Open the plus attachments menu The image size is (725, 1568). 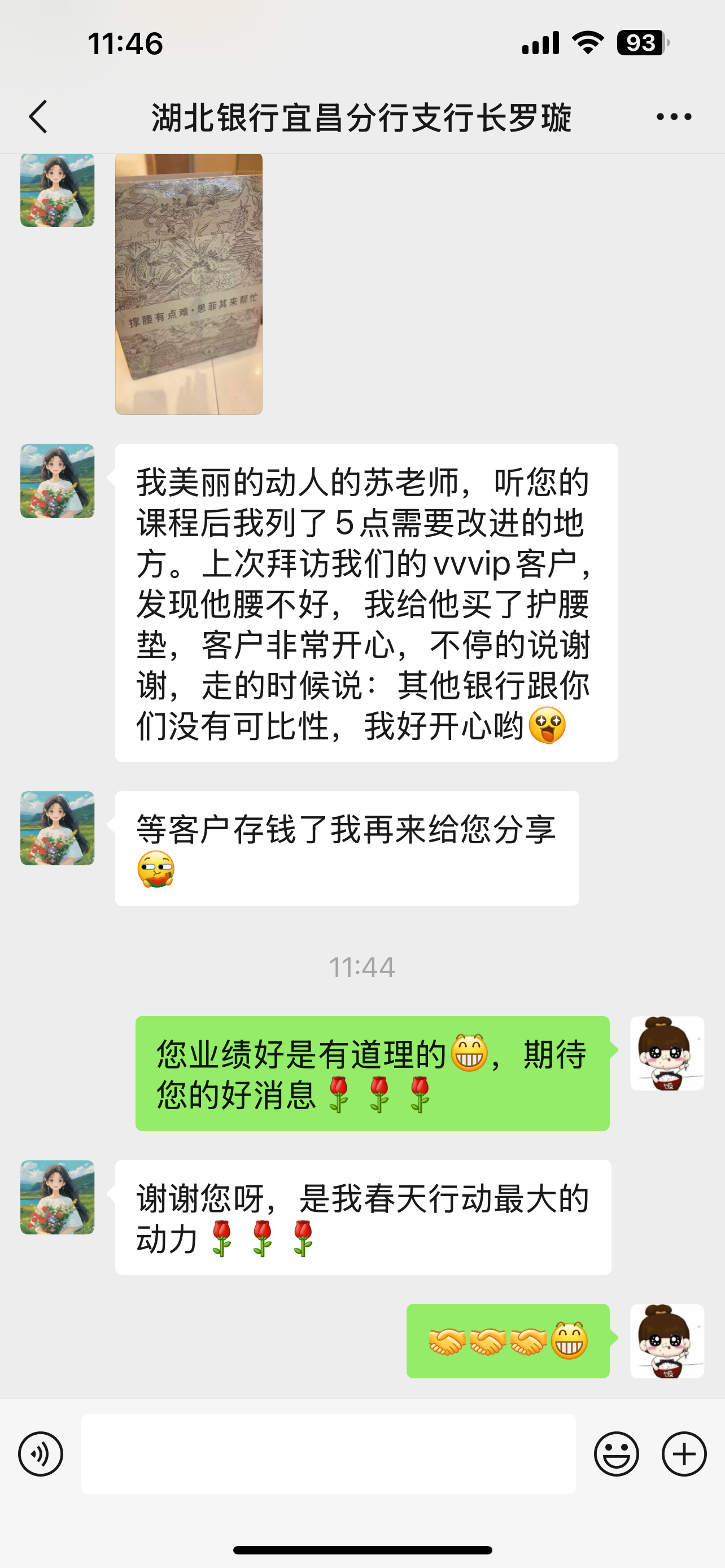pyautogui.click(x=684, y=1454)
